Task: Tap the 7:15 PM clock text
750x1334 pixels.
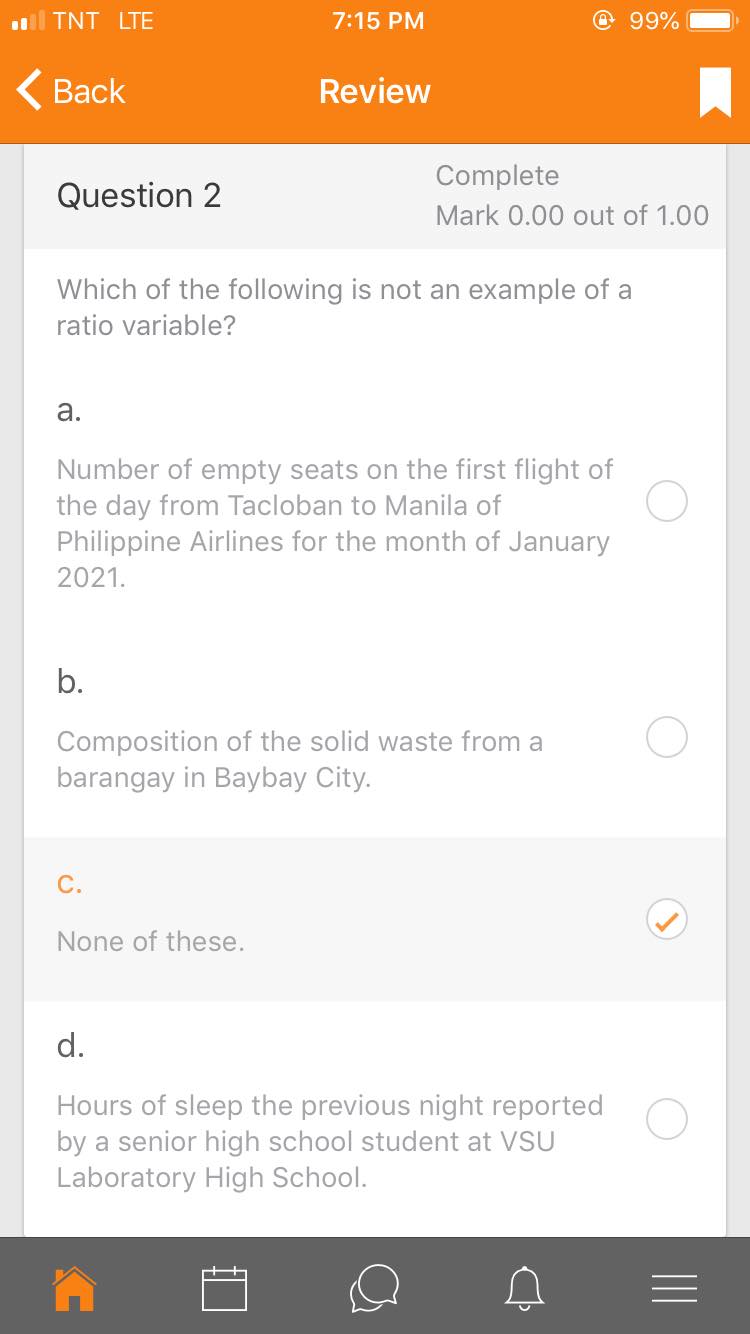Action: click(377, 20)
